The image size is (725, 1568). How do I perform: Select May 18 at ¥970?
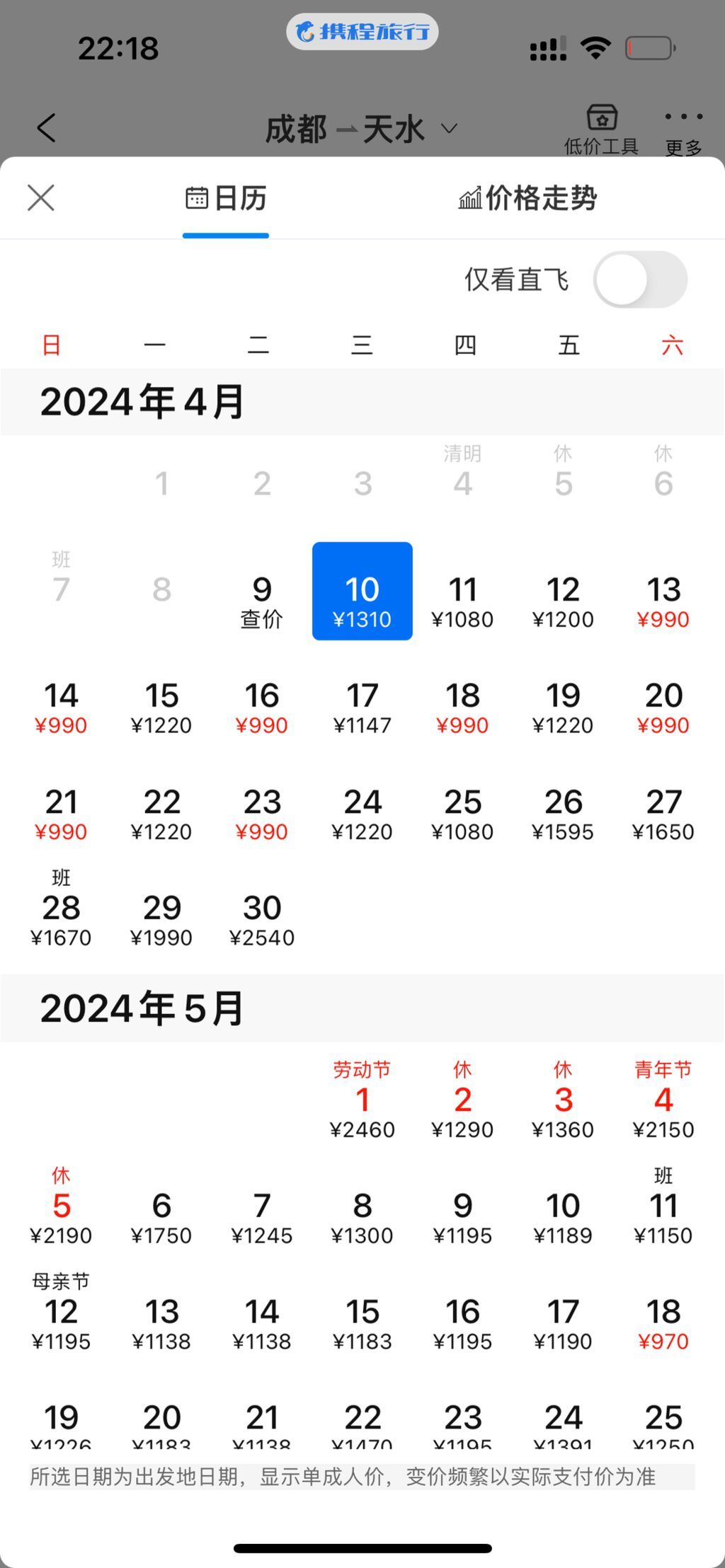(663, 1323)
